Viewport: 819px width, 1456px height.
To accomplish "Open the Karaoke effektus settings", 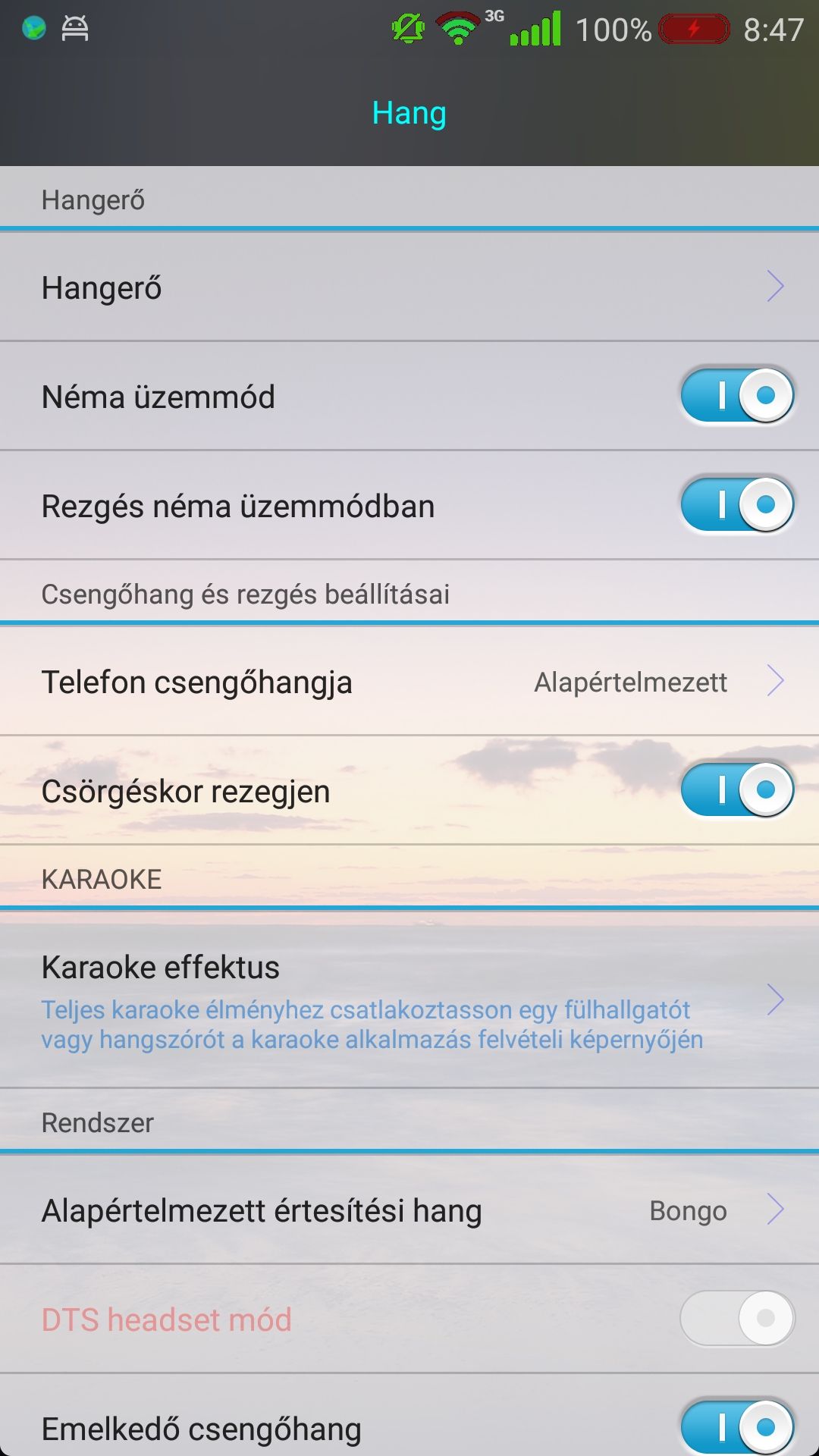I will point(409,1000).
